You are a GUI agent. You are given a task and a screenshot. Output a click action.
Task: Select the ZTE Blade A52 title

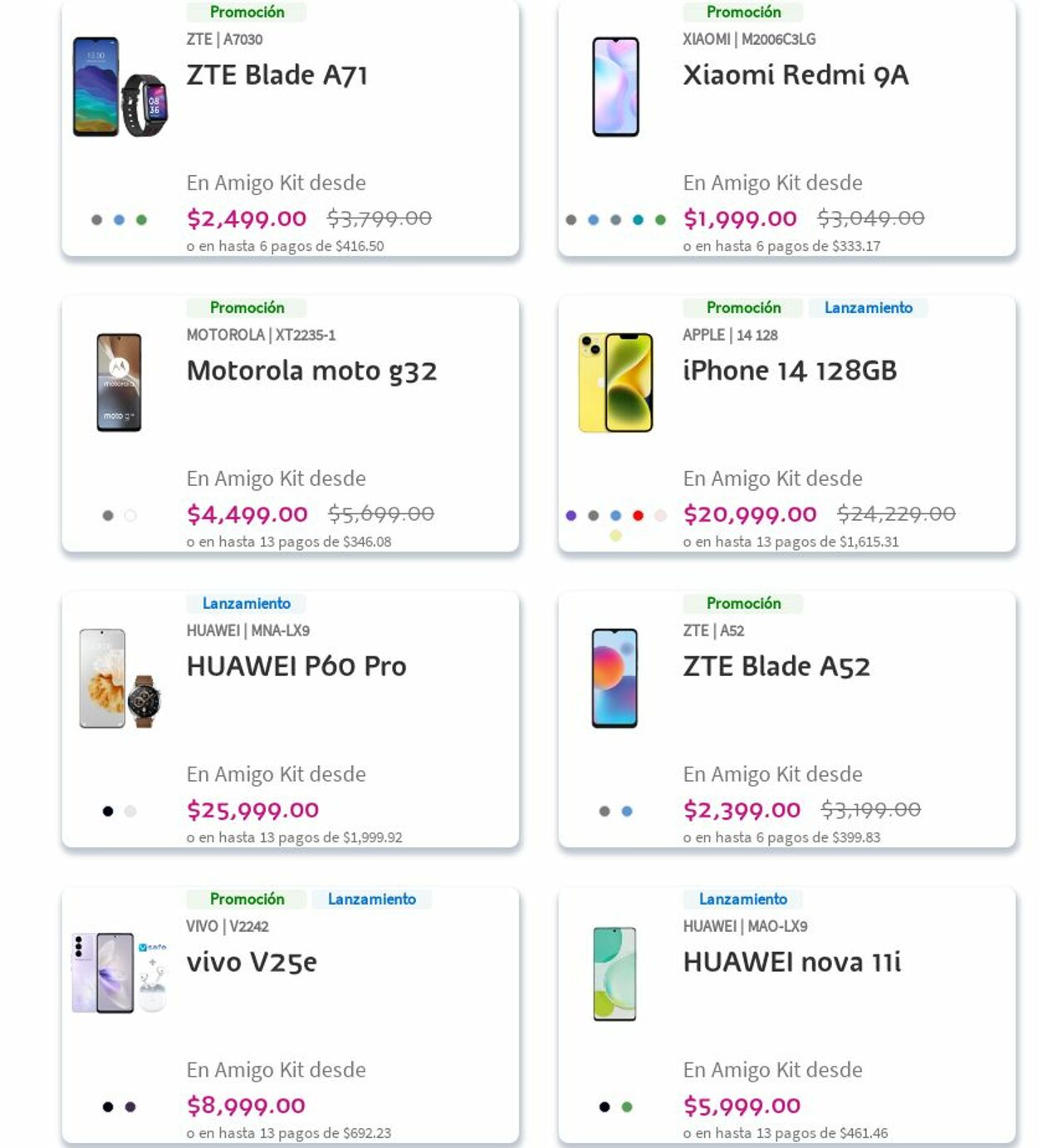[775, 666]
